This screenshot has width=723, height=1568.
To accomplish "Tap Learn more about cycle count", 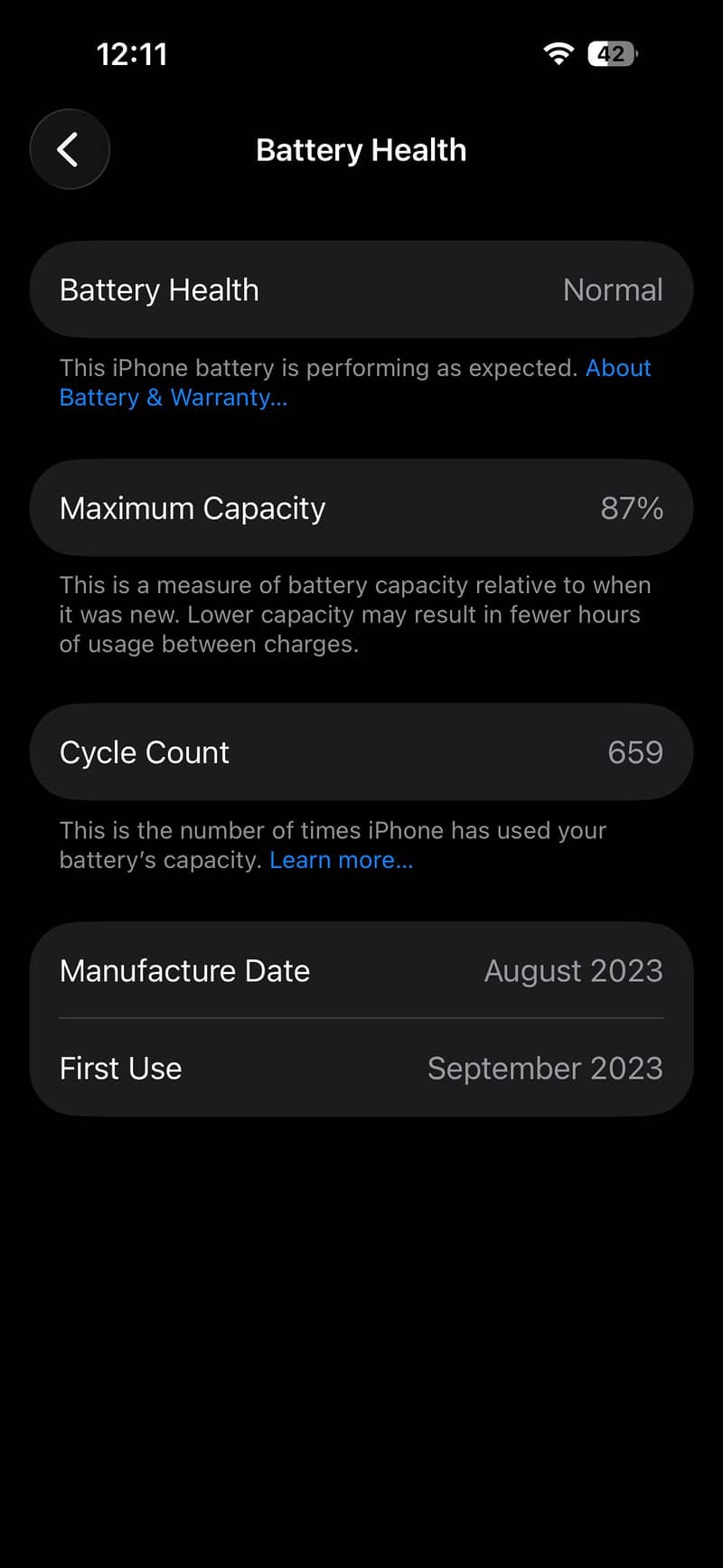I will point(341,860).
